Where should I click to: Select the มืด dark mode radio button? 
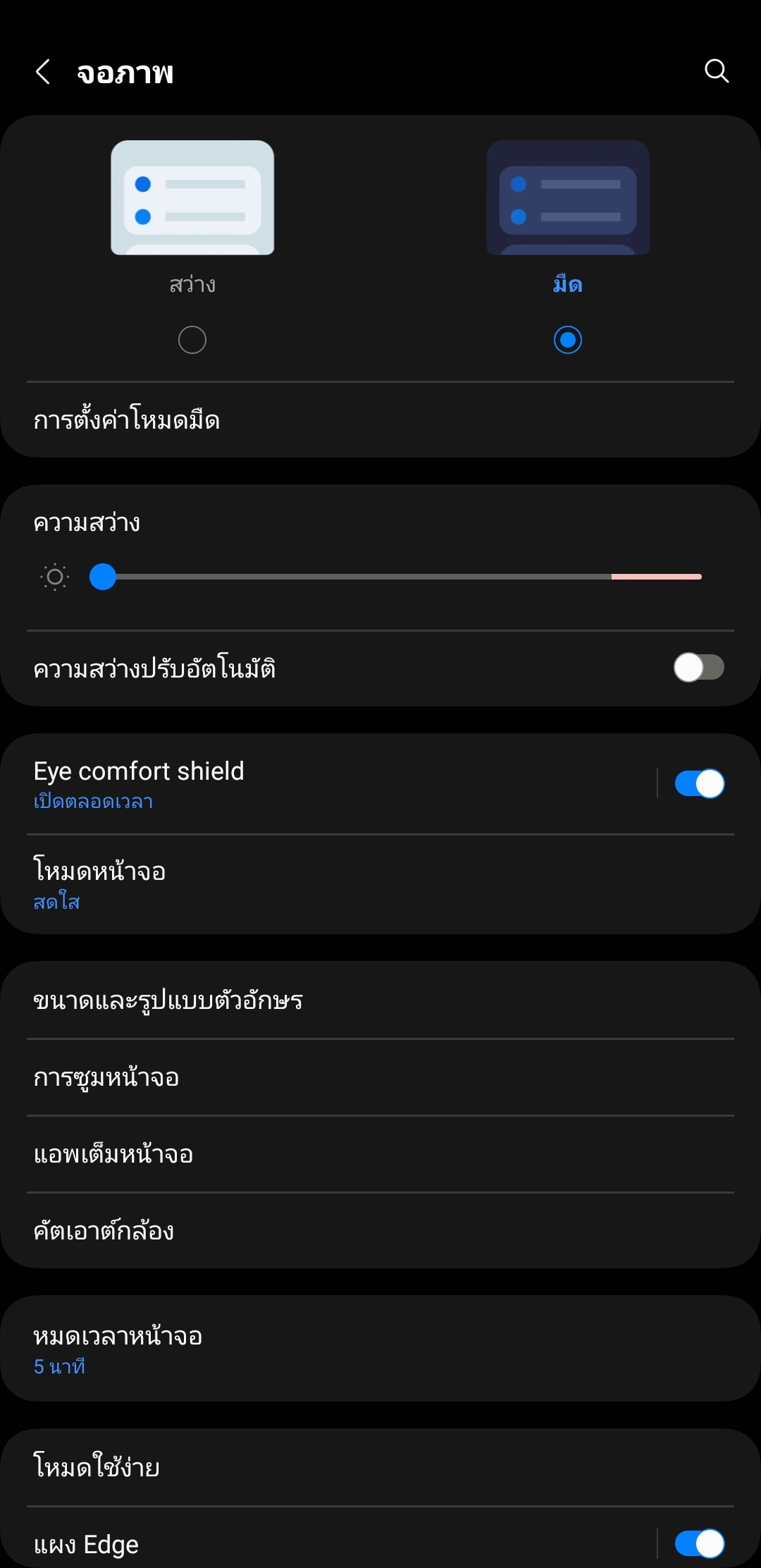click(x=568, y=340)
